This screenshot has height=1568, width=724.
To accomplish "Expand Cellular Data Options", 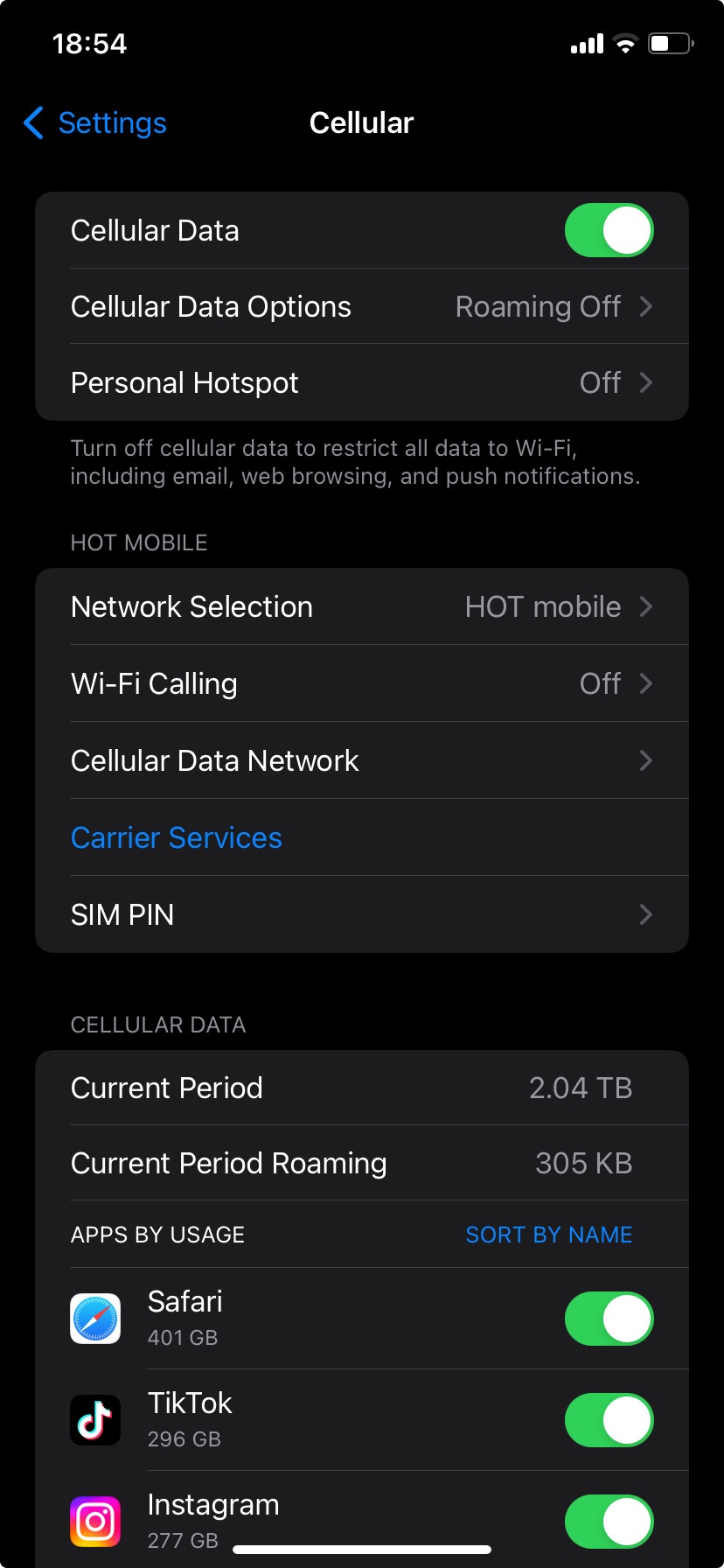I will pos(362,306).
